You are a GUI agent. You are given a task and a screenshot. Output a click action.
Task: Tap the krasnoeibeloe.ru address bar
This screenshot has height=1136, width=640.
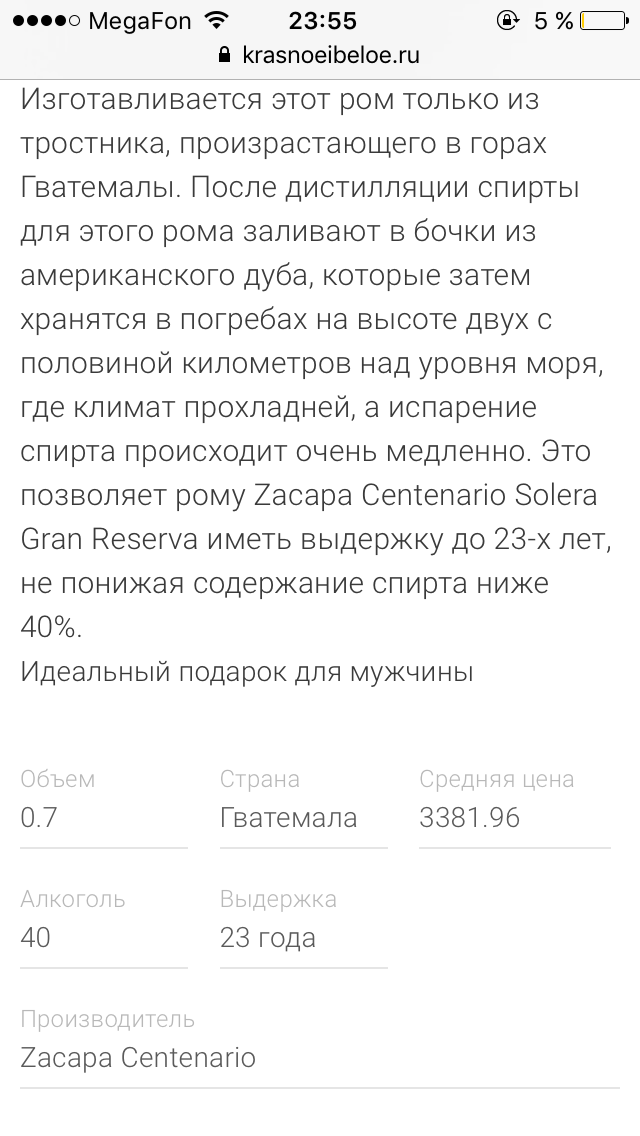click(x=320, y=56)
